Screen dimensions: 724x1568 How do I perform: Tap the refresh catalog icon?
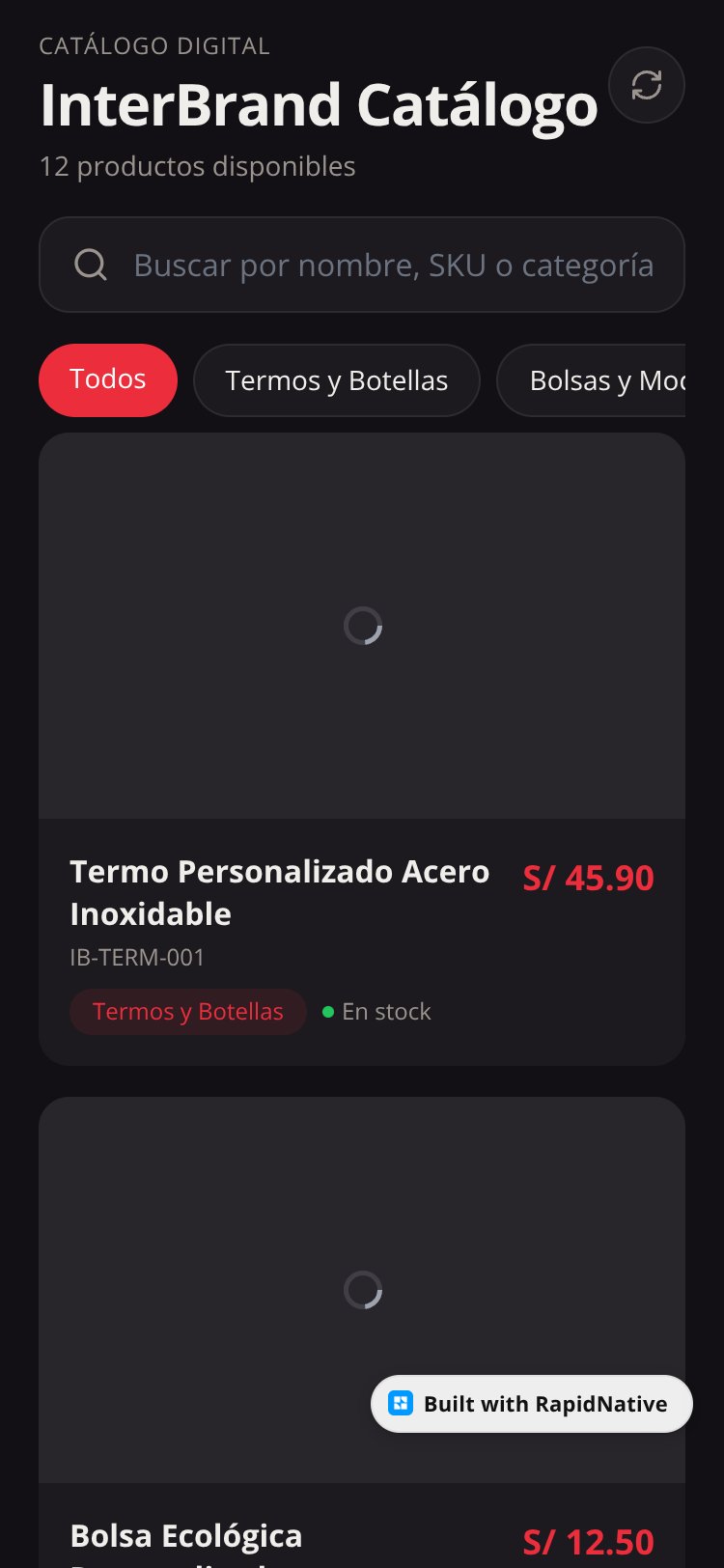(647, 85)
